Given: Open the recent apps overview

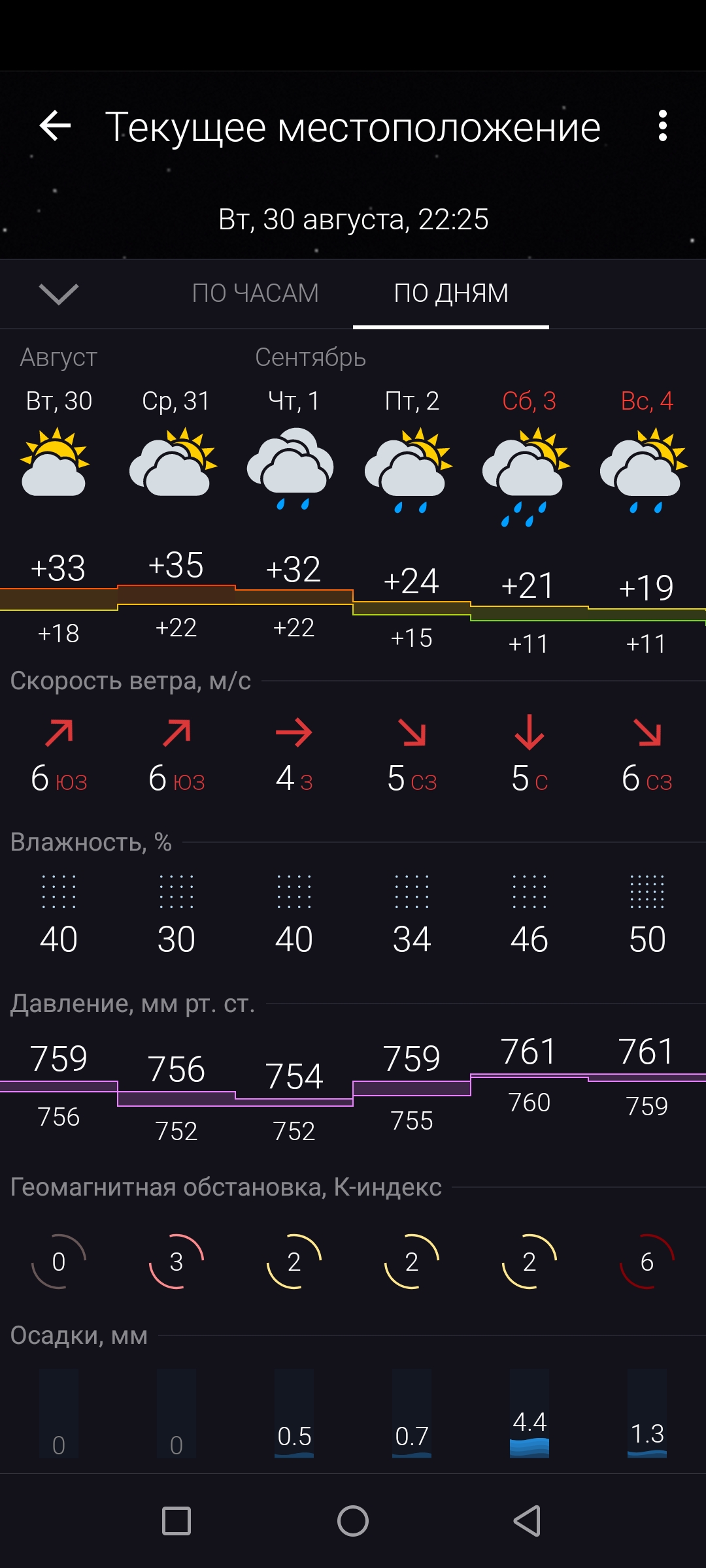Looking at the screenshot, I should 176,1521.
